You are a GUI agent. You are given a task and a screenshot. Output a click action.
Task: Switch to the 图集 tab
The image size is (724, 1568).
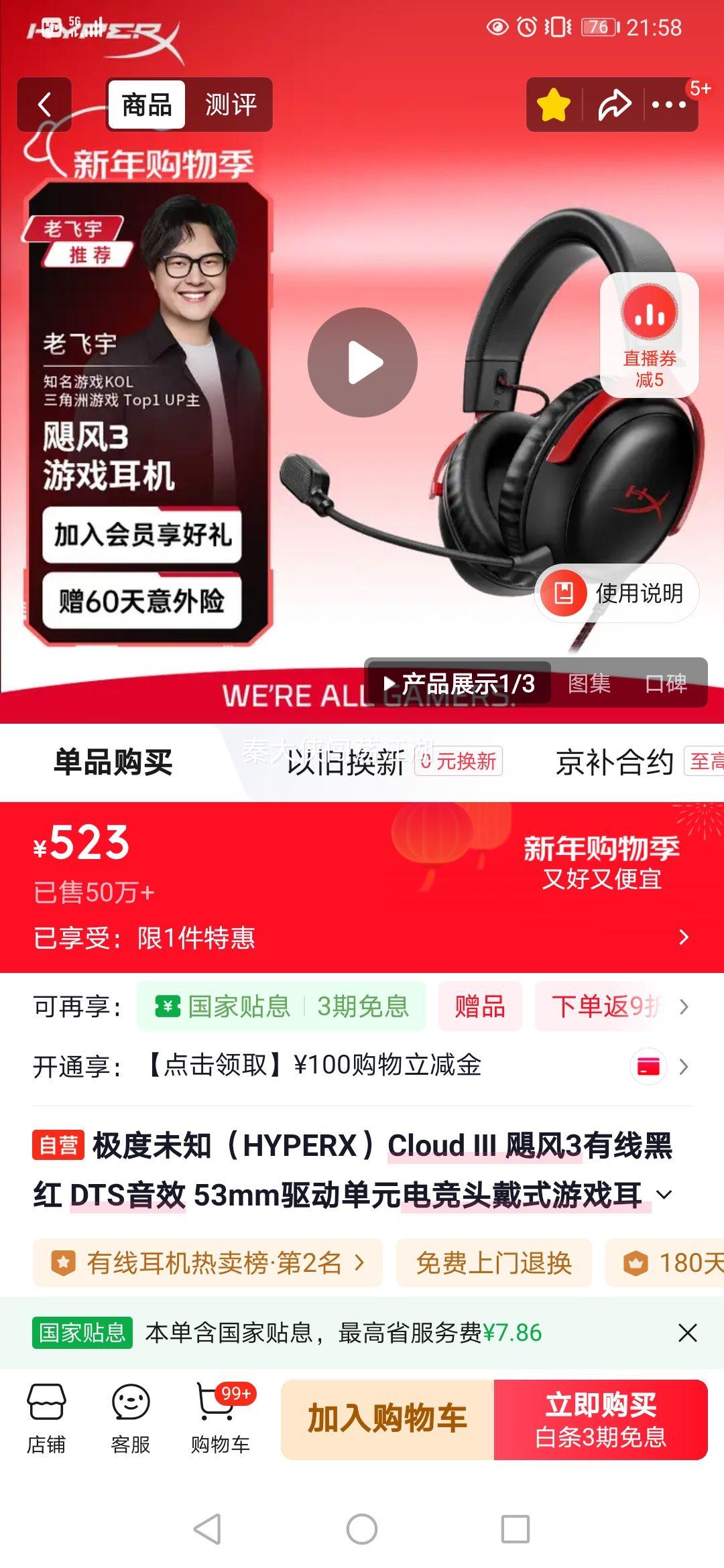point(590,685)
